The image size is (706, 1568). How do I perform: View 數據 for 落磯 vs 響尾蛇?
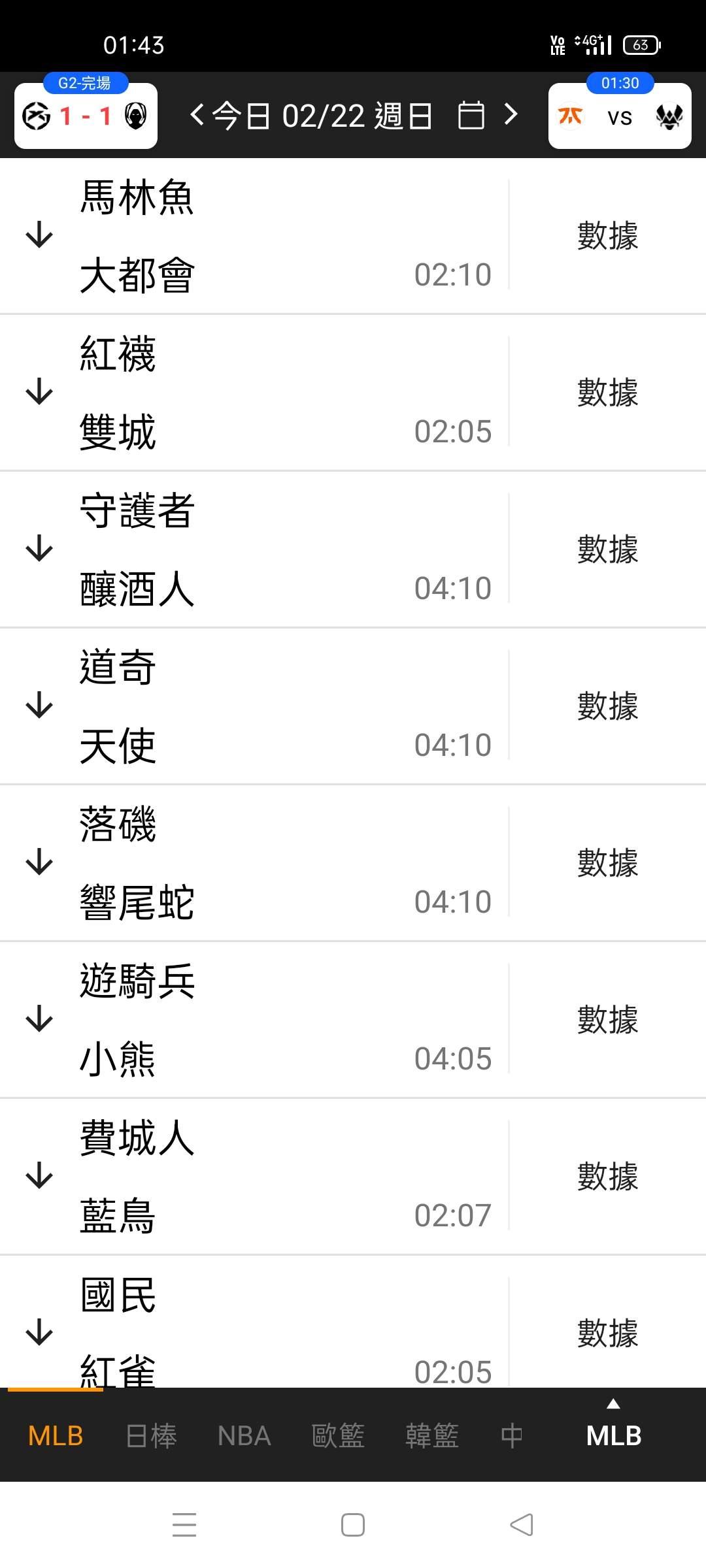point(607,862)
